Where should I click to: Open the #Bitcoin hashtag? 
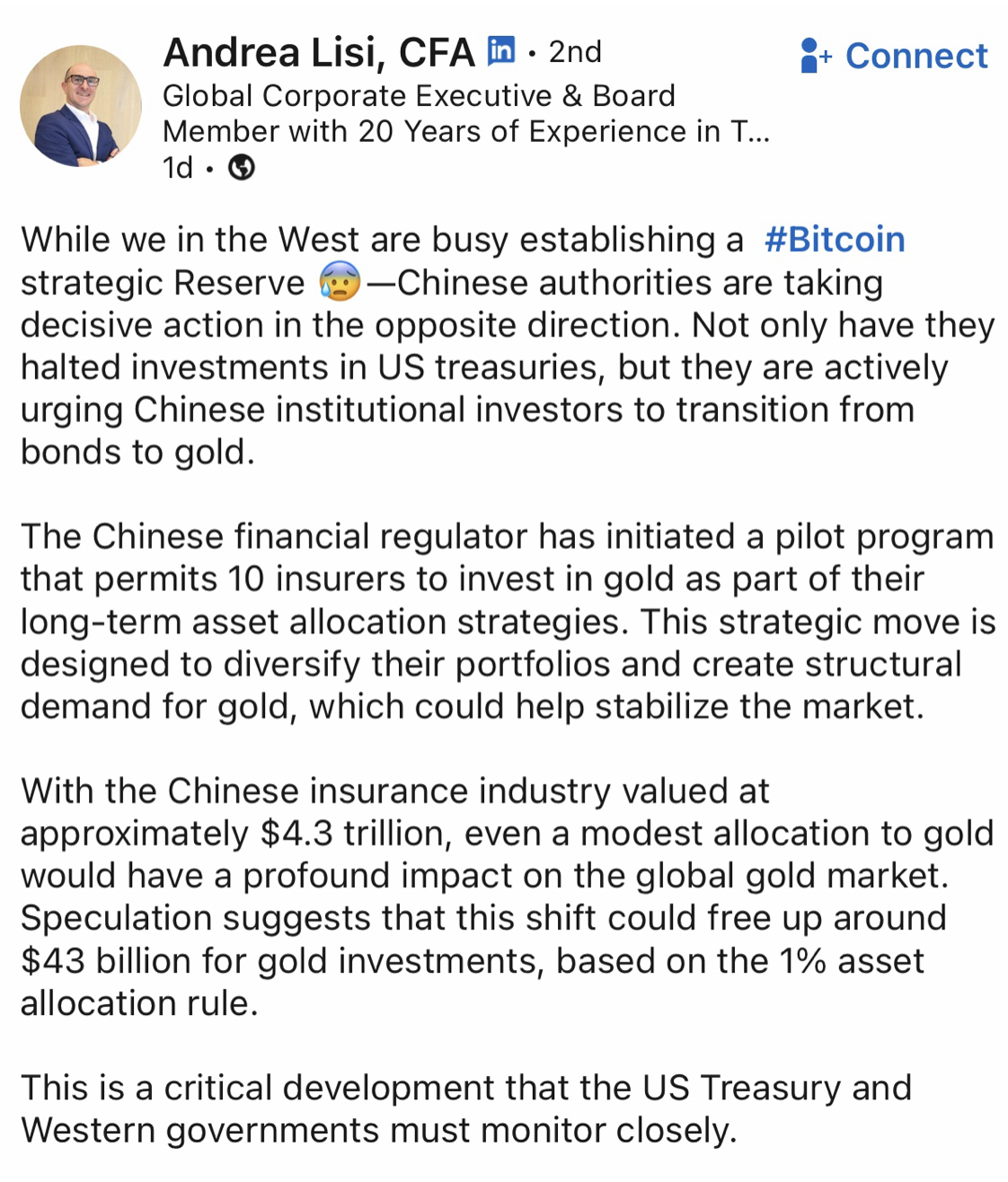coord(834,240)
